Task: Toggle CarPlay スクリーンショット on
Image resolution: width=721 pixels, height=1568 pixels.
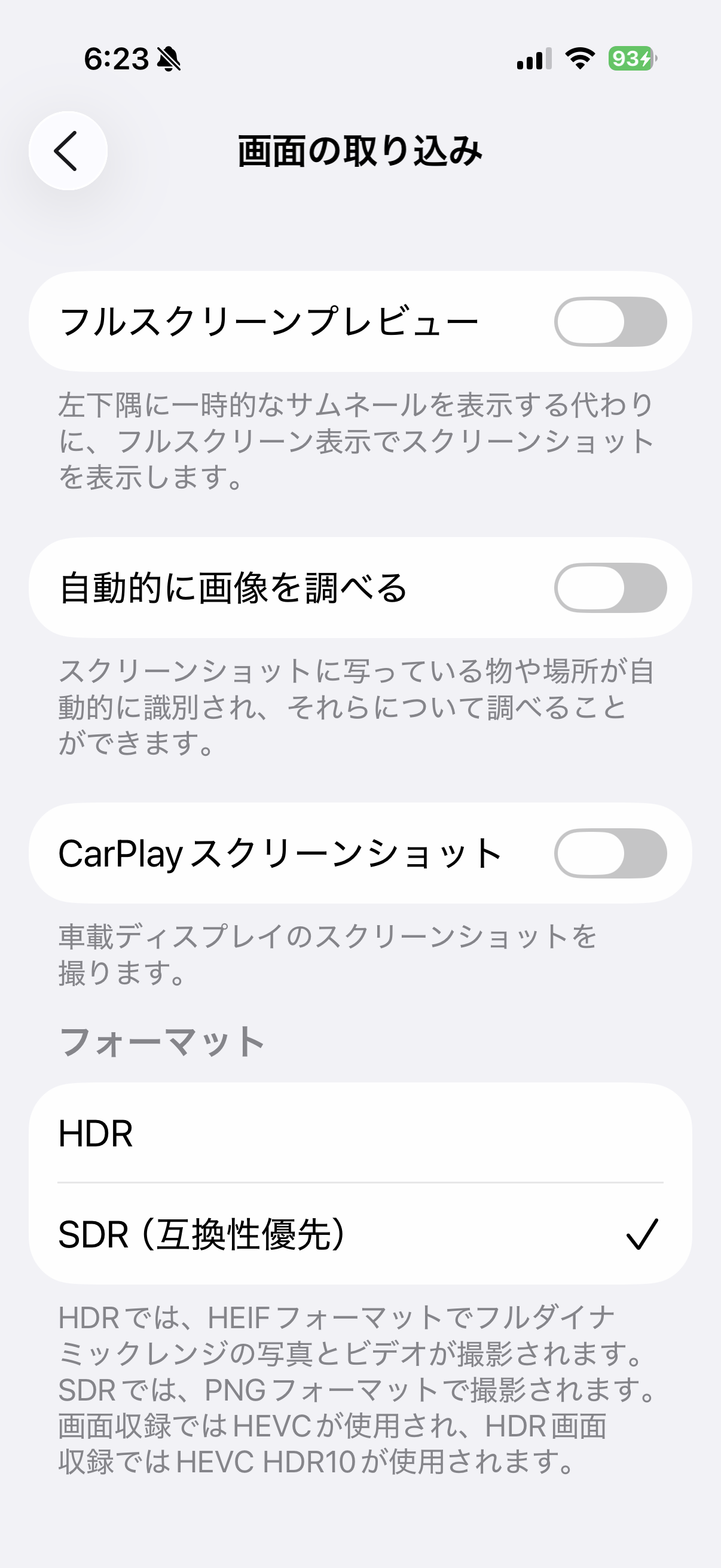Action: pyautogui.click(x=610, y=853)
